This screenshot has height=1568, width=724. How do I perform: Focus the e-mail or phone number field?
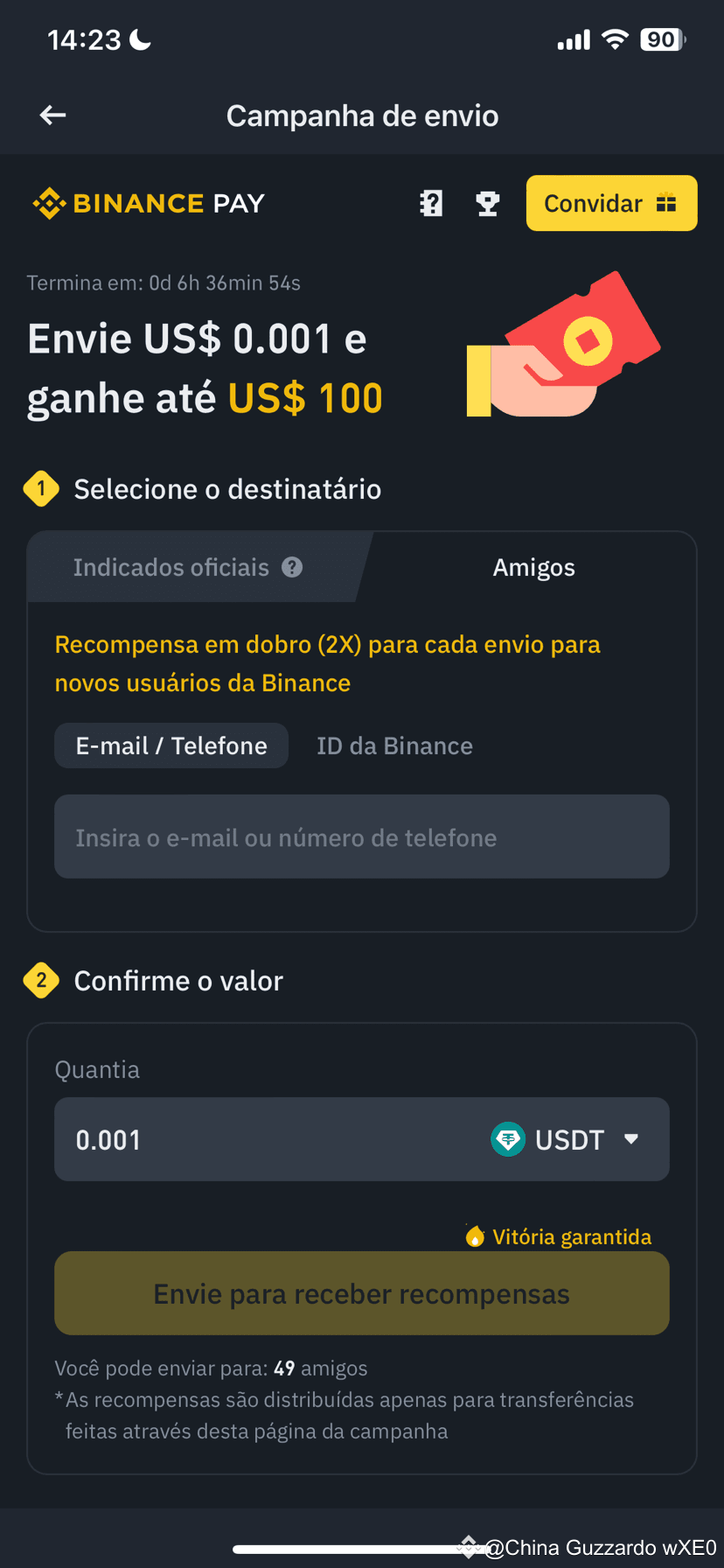click(x=362, y=836)
